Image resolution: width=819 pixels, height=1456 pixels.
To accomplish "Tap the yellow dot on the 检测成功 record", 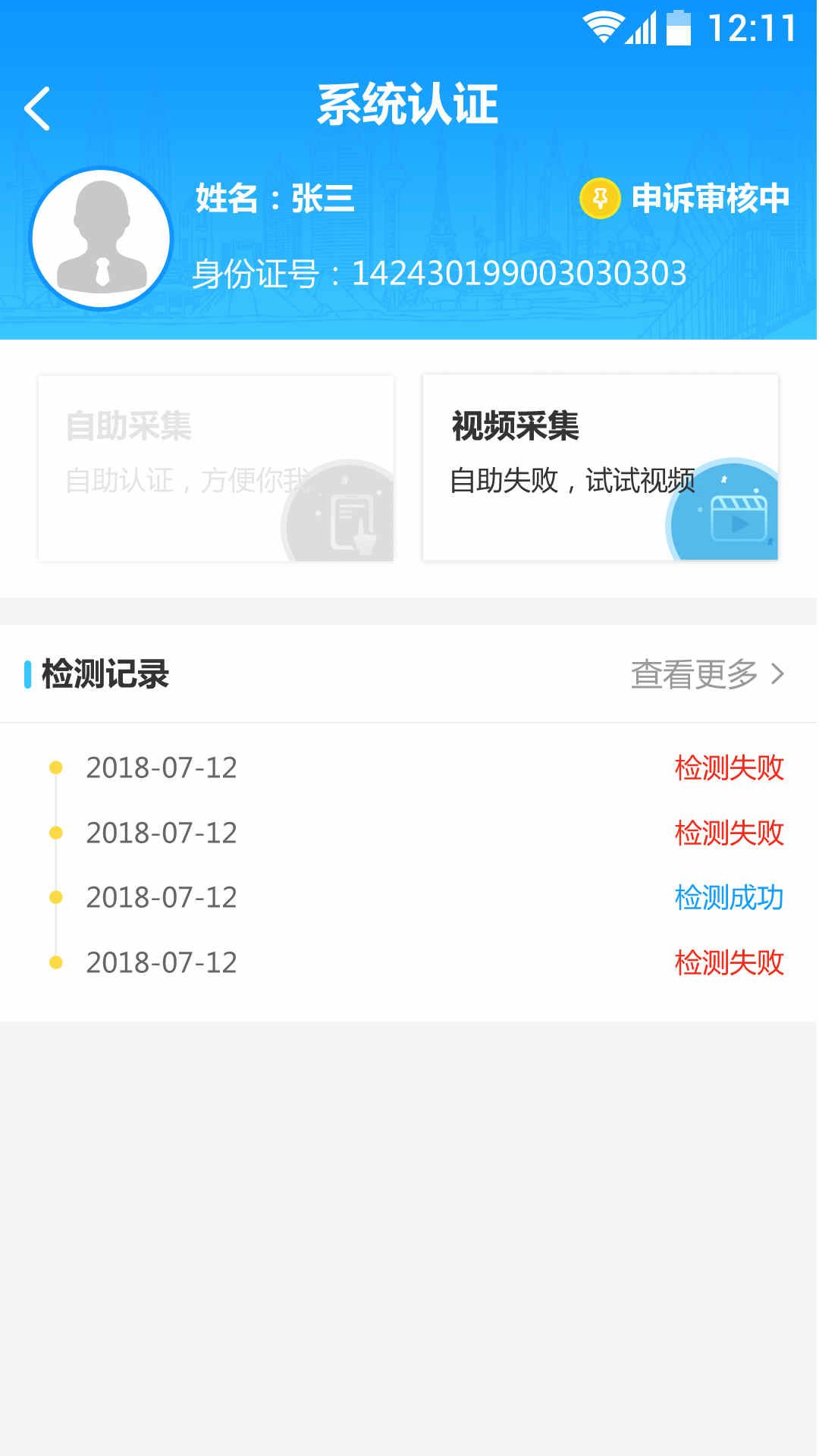I will coord(55,897).
